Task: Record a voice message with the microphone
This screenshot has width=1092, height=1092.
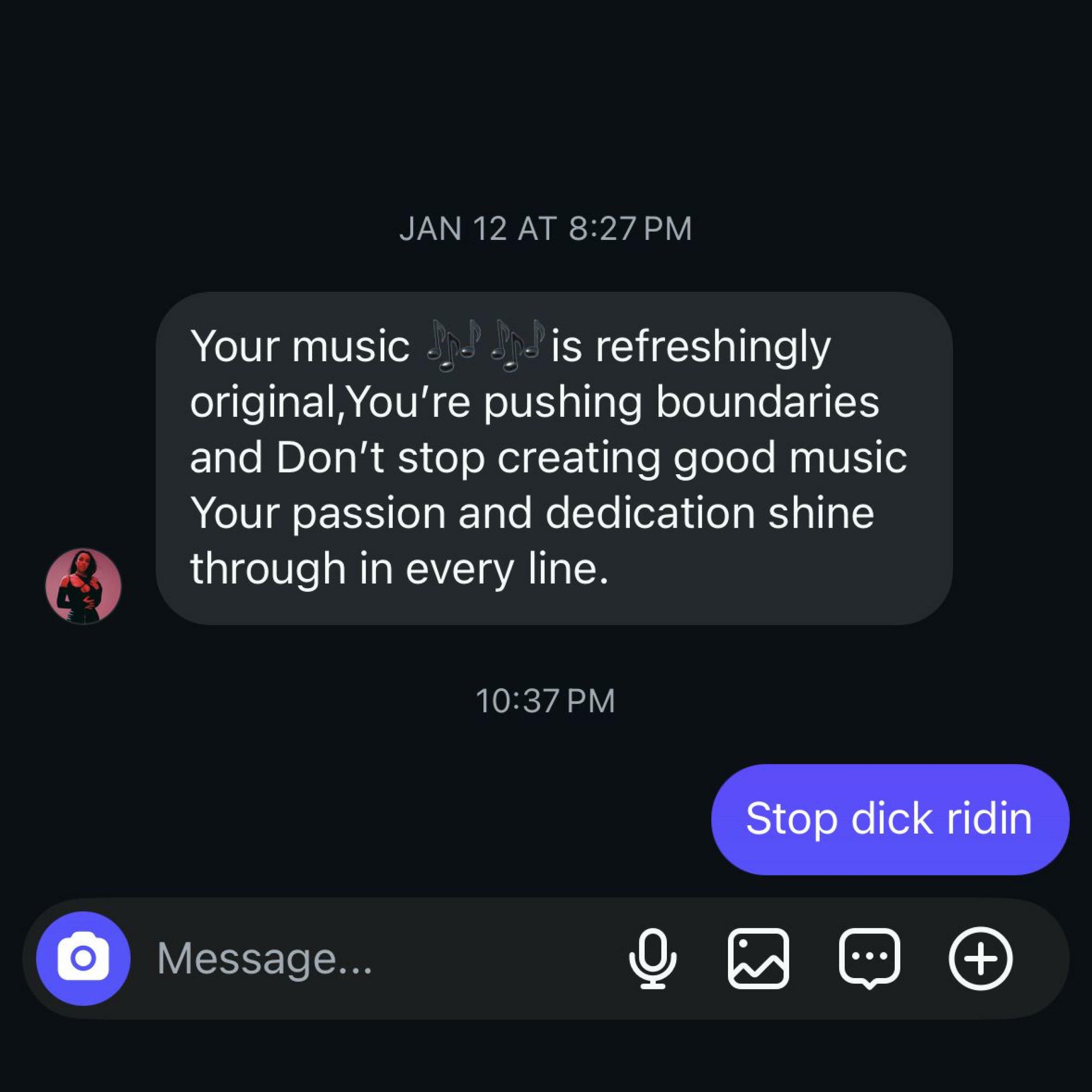Action: pos(653,959)
